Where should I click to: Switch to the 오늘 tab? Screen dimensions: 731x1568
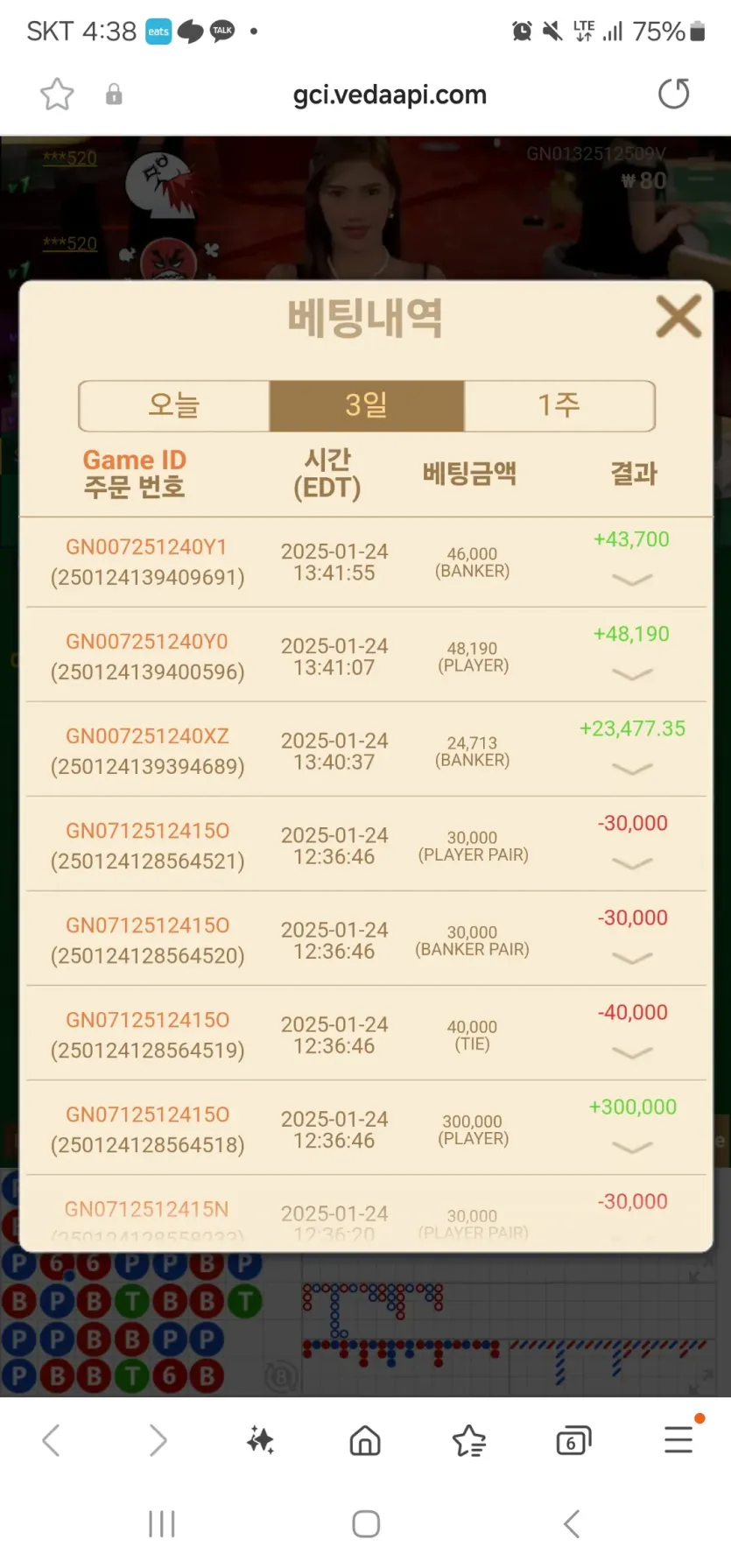pos(174,405)
